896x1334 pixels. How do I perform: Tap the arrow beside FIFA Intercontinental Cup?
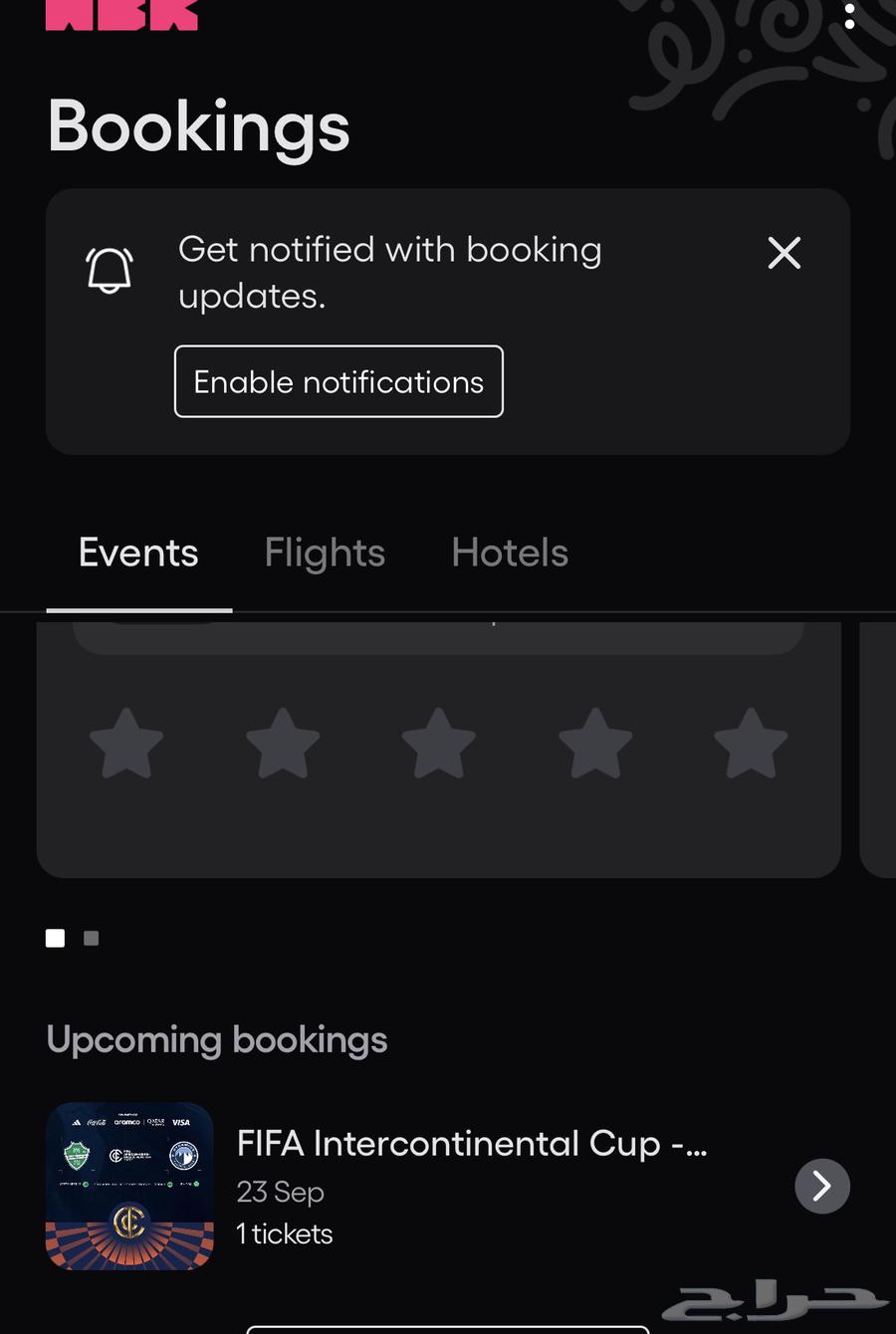click(821, 1186)
